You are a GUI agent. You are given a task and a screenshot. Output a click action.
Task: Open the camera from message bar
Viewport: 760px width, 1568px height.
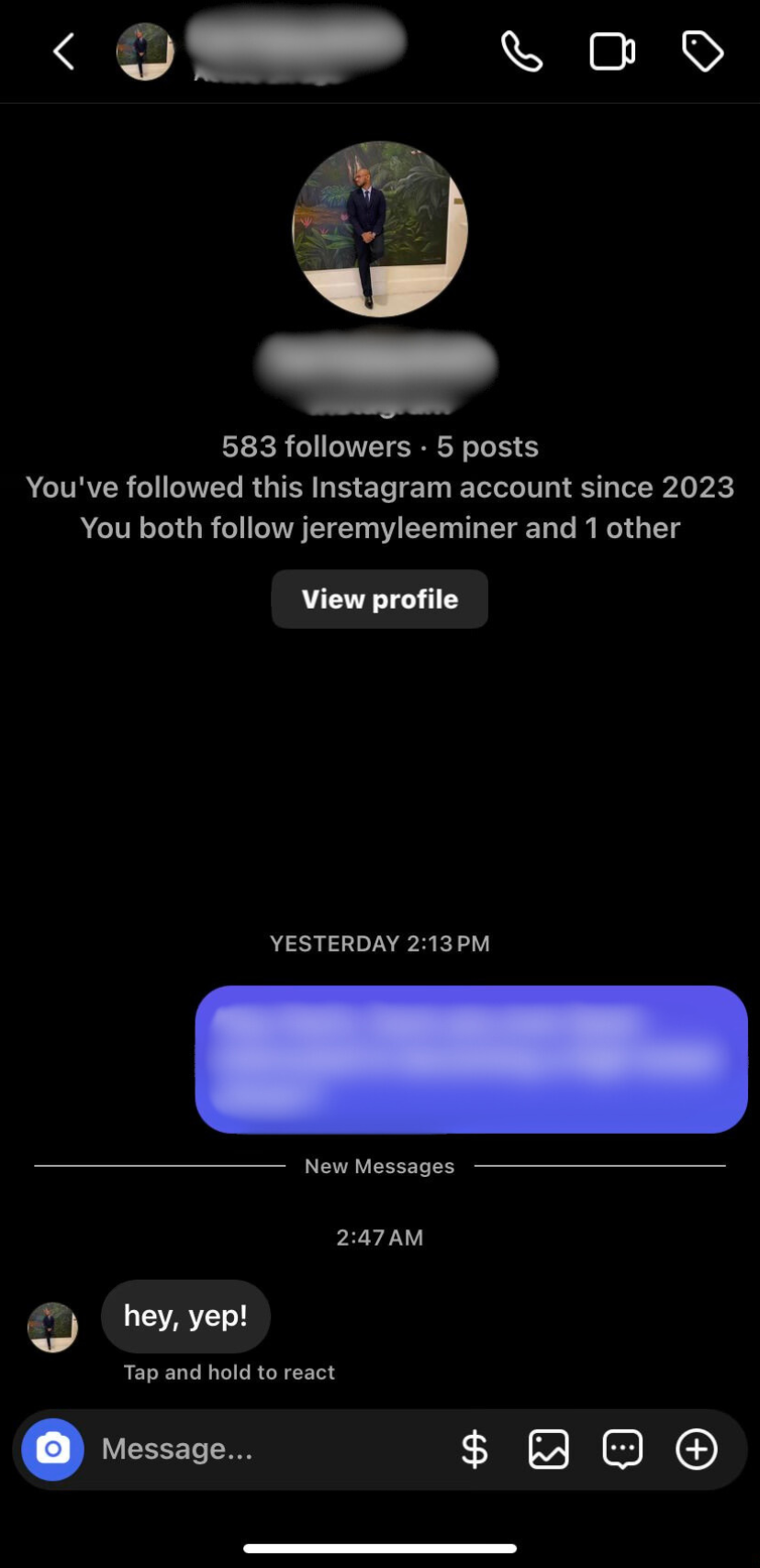coord(53,1450)
